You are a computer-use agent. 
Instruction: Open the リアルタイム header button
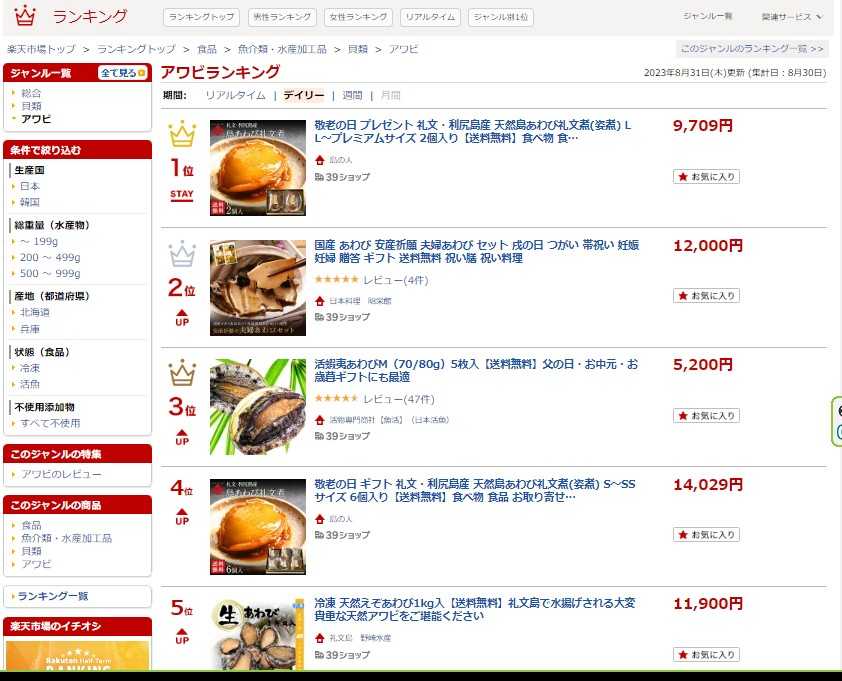[x=430, y=17]
